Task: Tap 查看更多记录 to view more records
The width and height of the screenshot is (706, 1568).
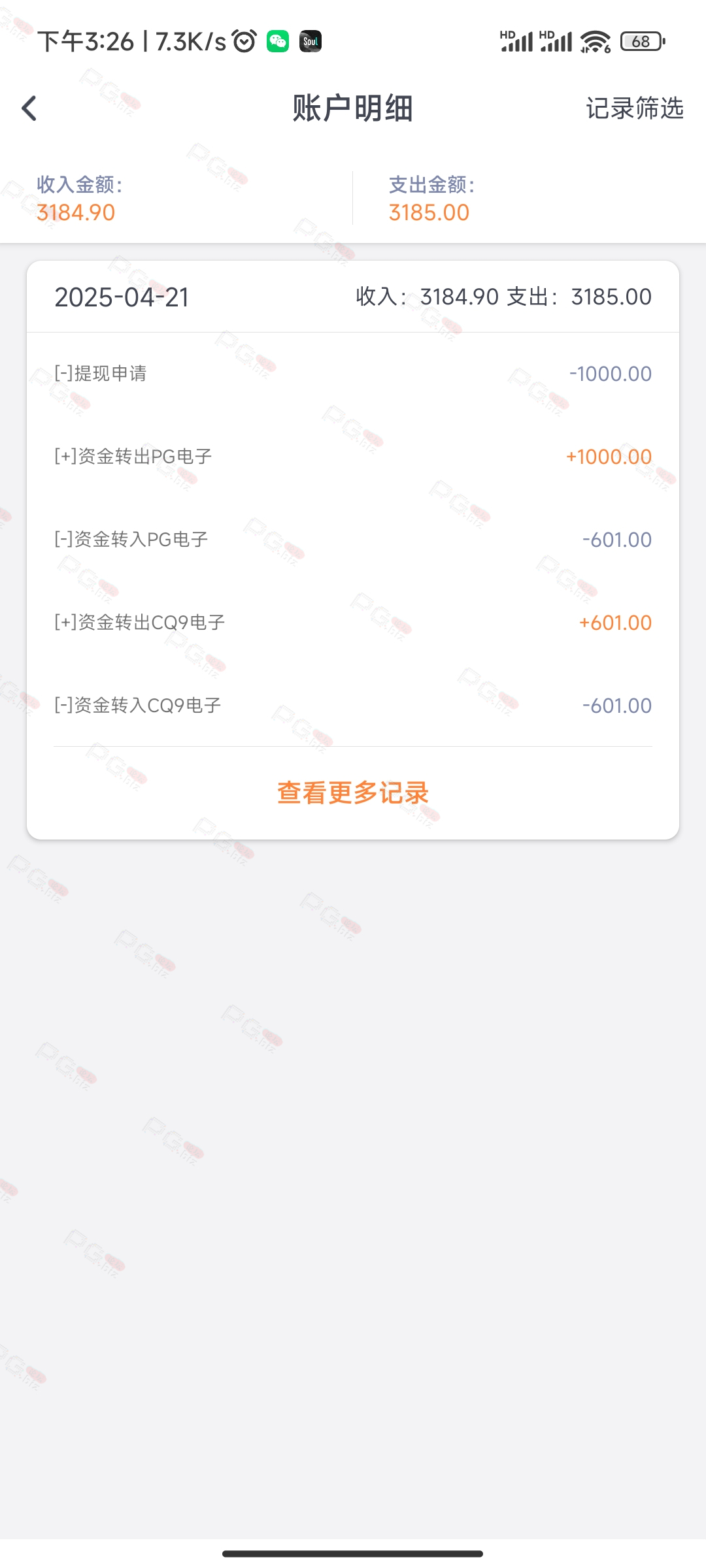Action: (353, 793)
